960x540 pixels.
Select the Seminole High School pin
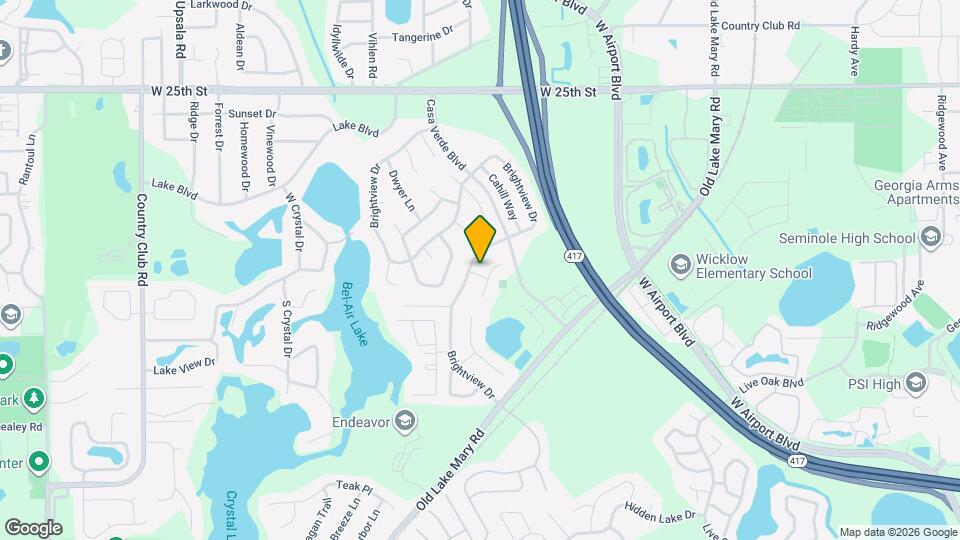pyautogui.click(x=931, y=237)
